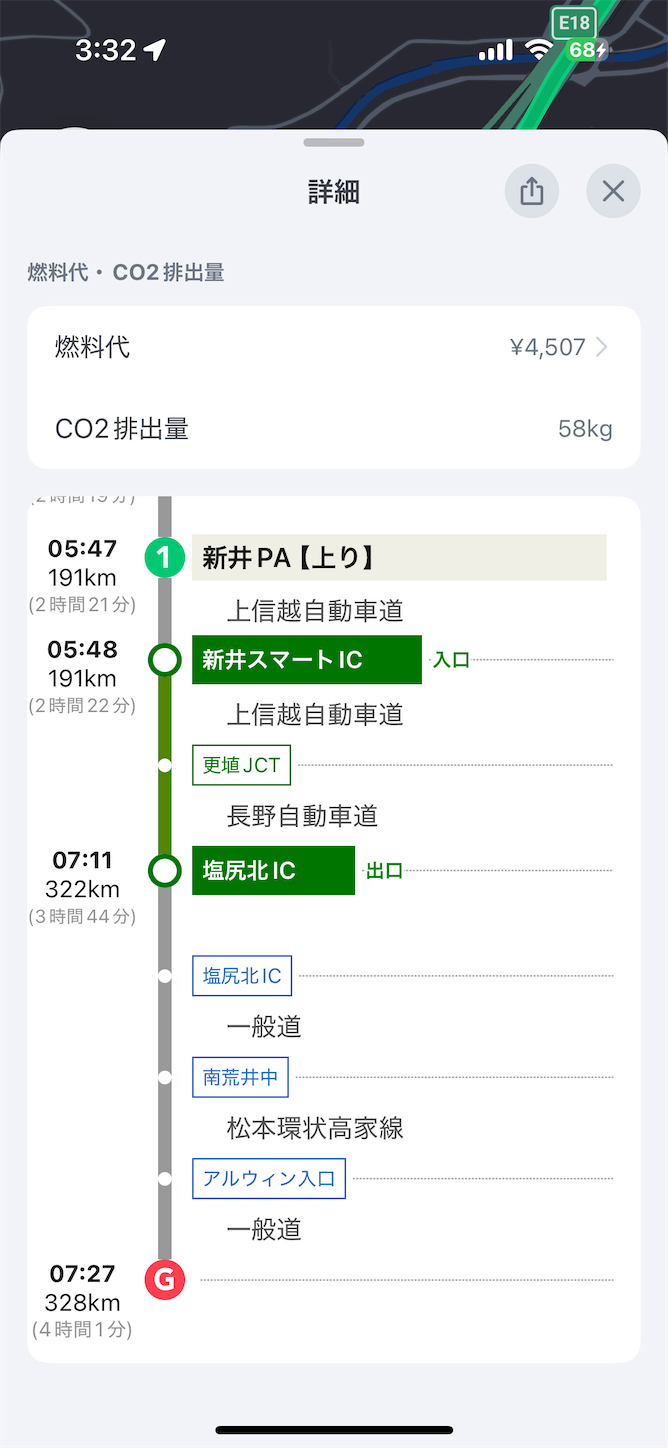Tap the アルウィン入口 intersection

269,1178
